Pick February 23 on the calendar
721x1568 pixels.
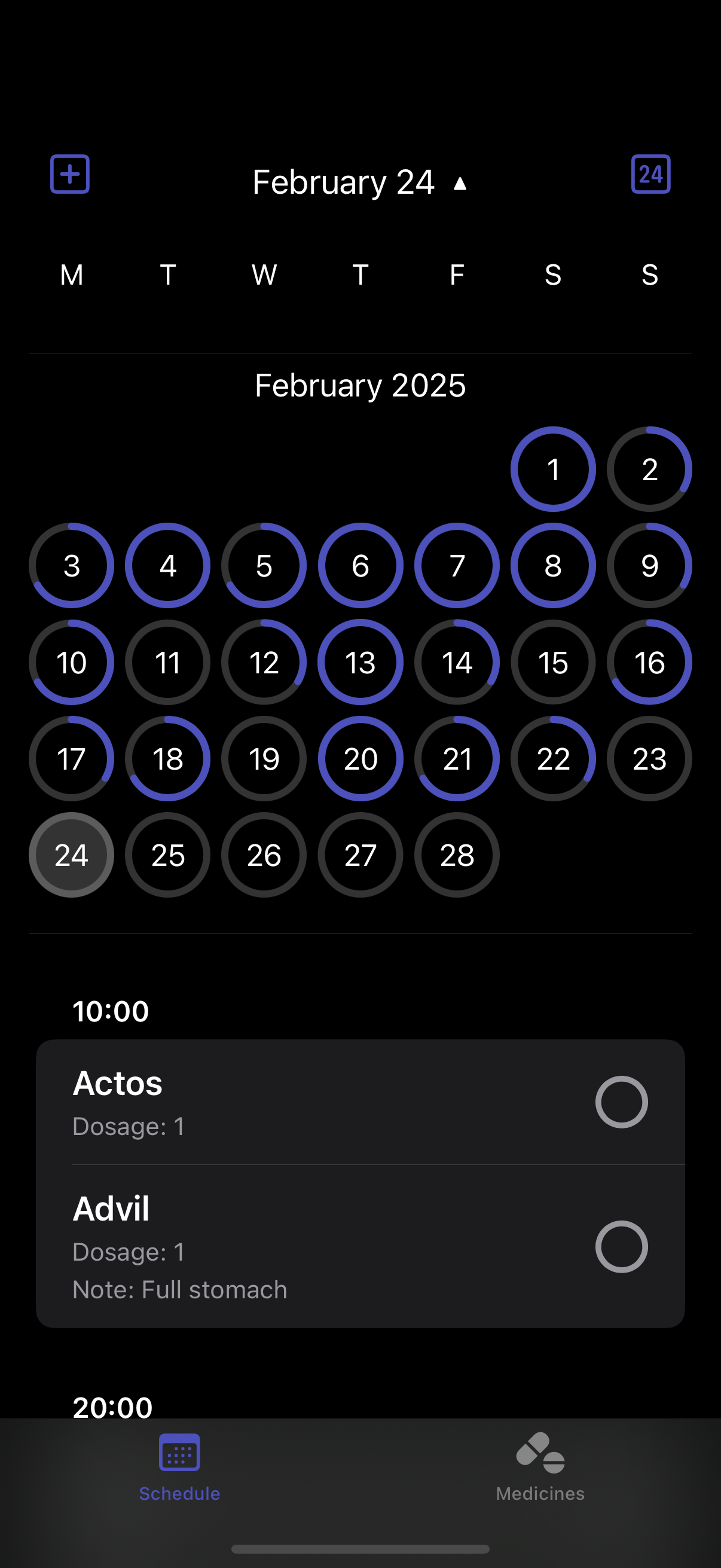pyautogui.click(x=649, y=758)
